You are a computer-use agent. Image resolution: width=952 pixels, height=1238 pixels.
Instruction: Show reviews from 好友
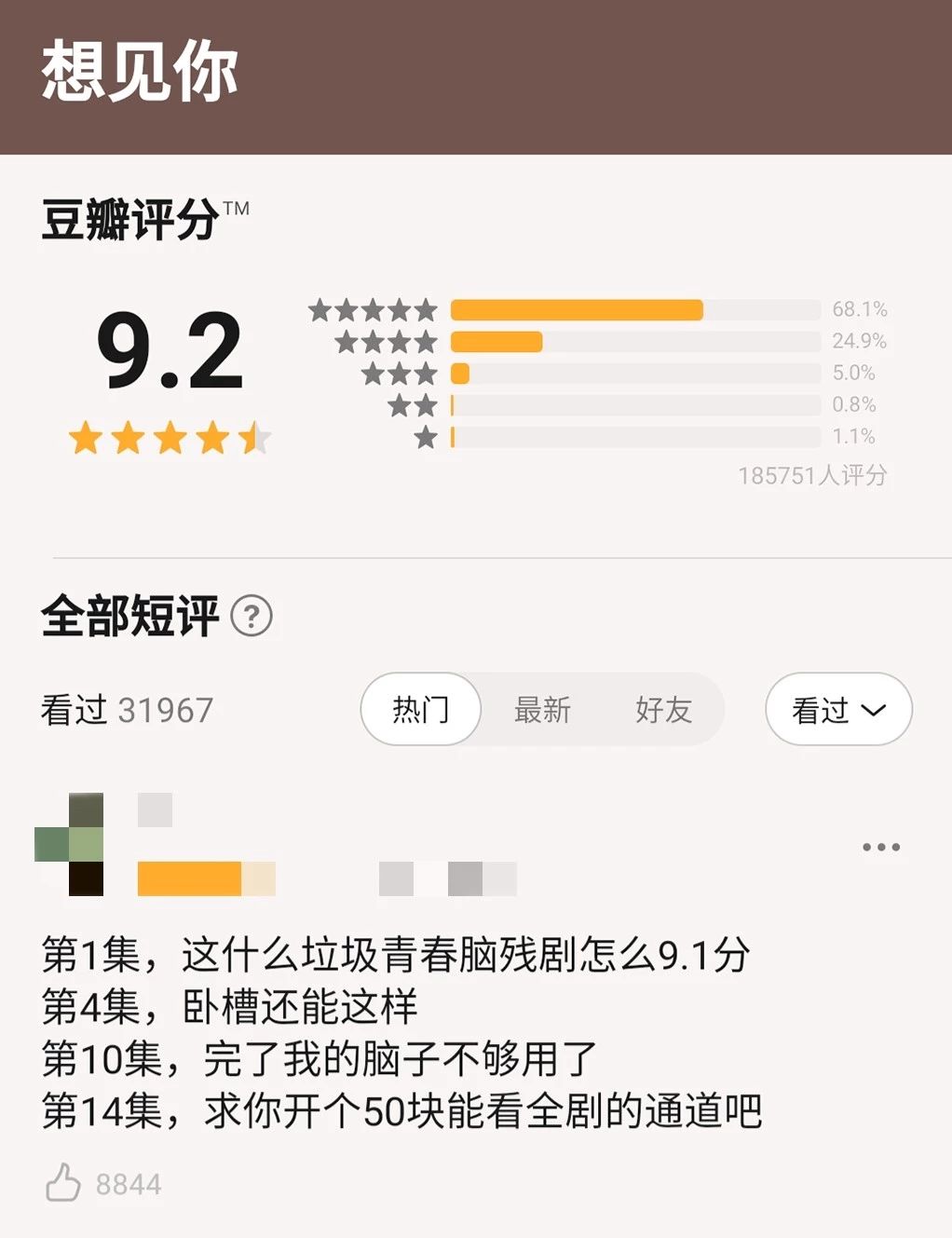tap(663, 710)
